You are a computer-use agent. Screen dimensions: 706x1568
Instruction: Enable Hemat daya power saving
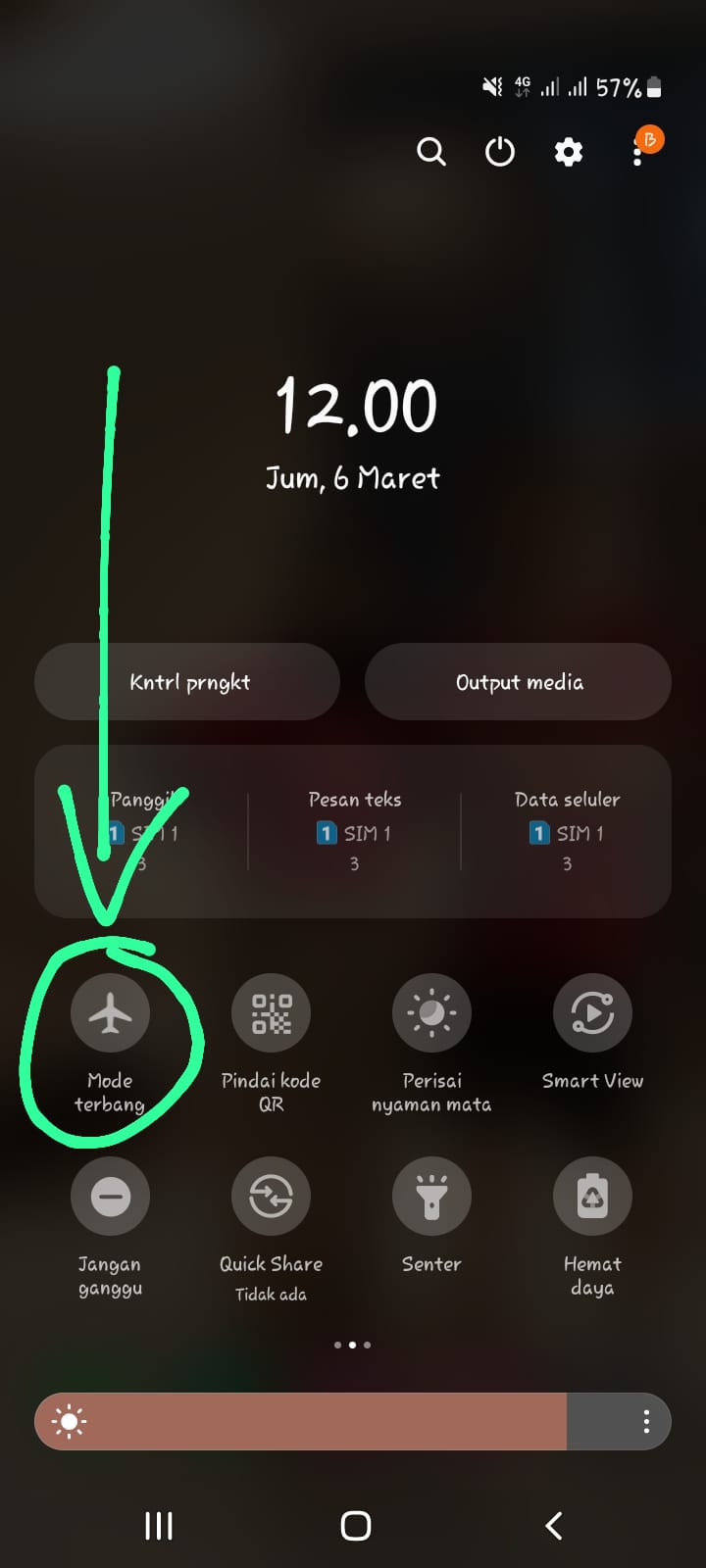[x=592, y=1196]
